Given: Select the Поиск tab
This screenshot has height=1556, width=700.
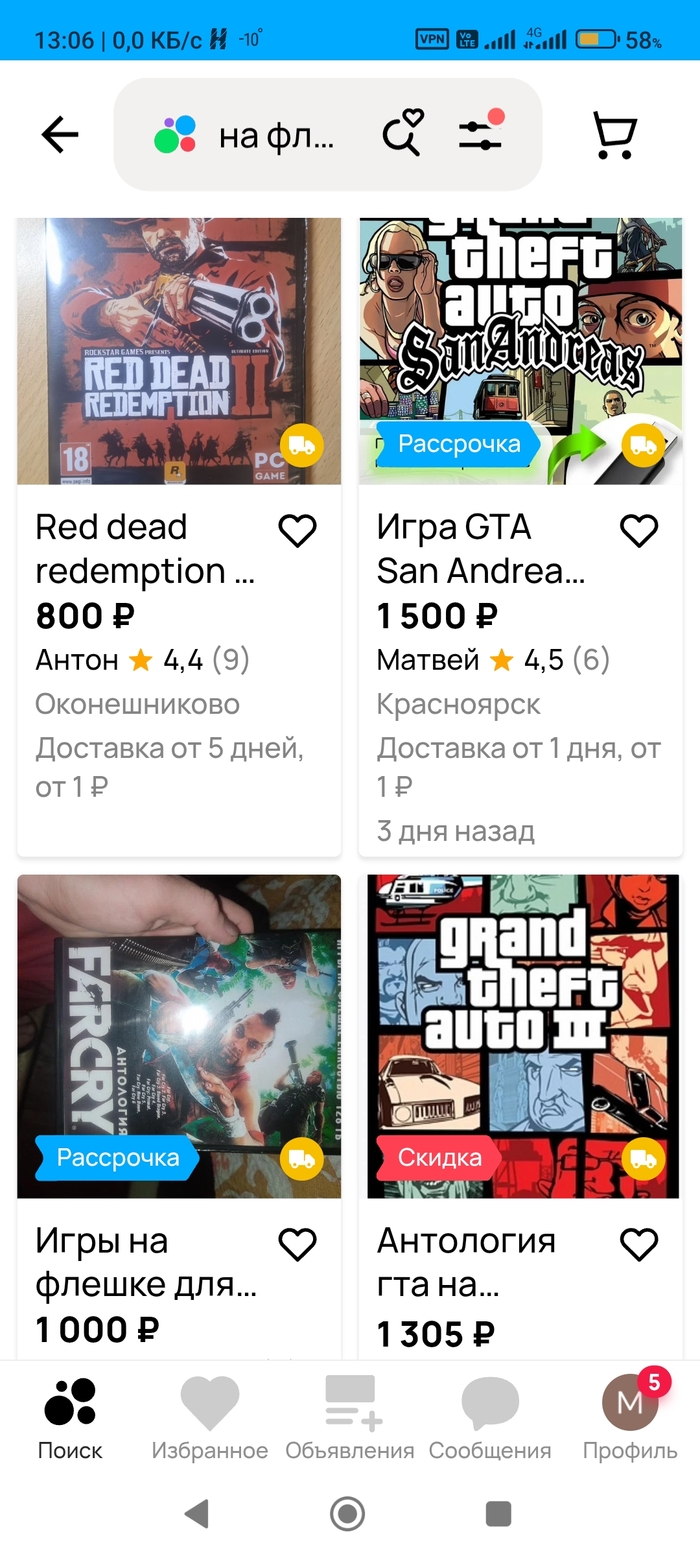Looking at the screenshot, I should coord(70,1417).
